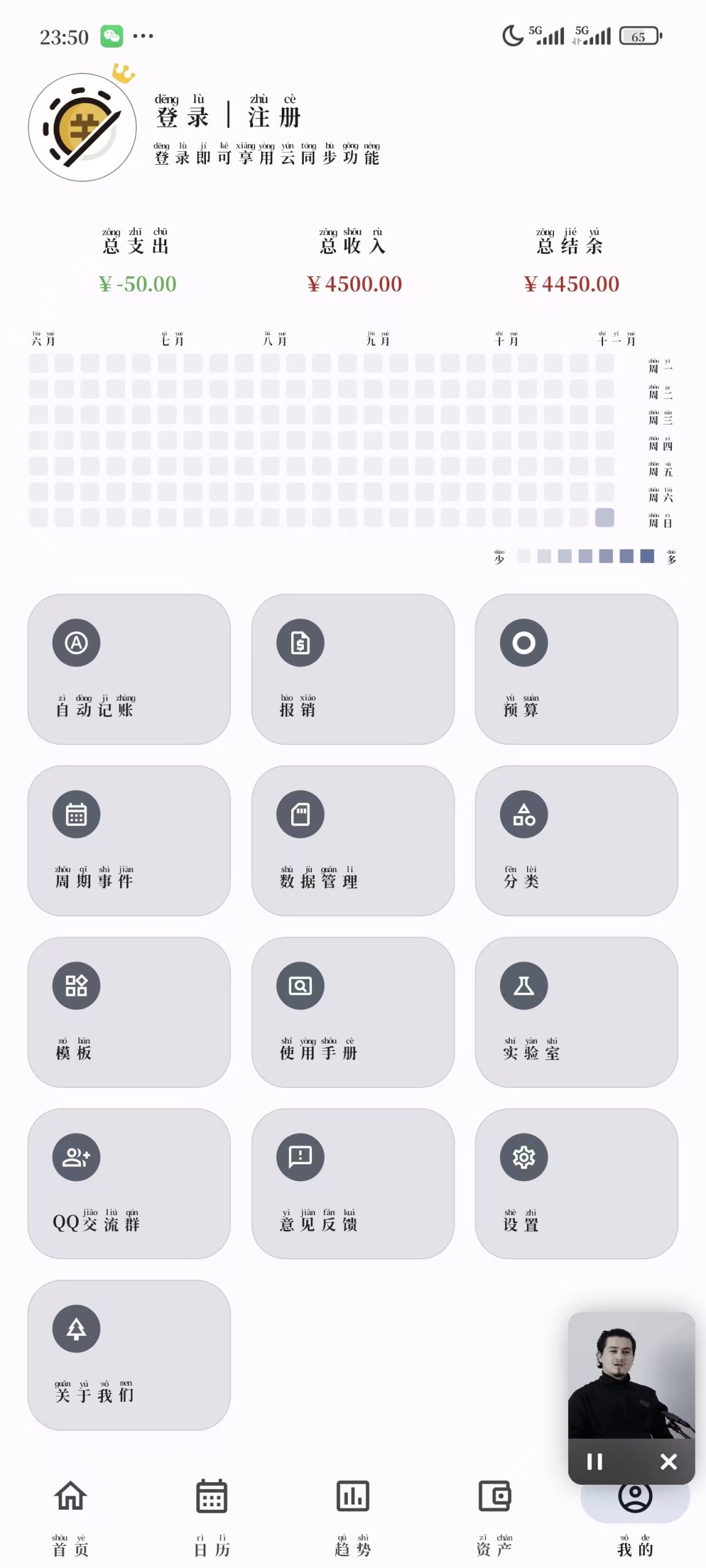
Task: Open the 关于我们 about page
Action: tap(129, 1355)
